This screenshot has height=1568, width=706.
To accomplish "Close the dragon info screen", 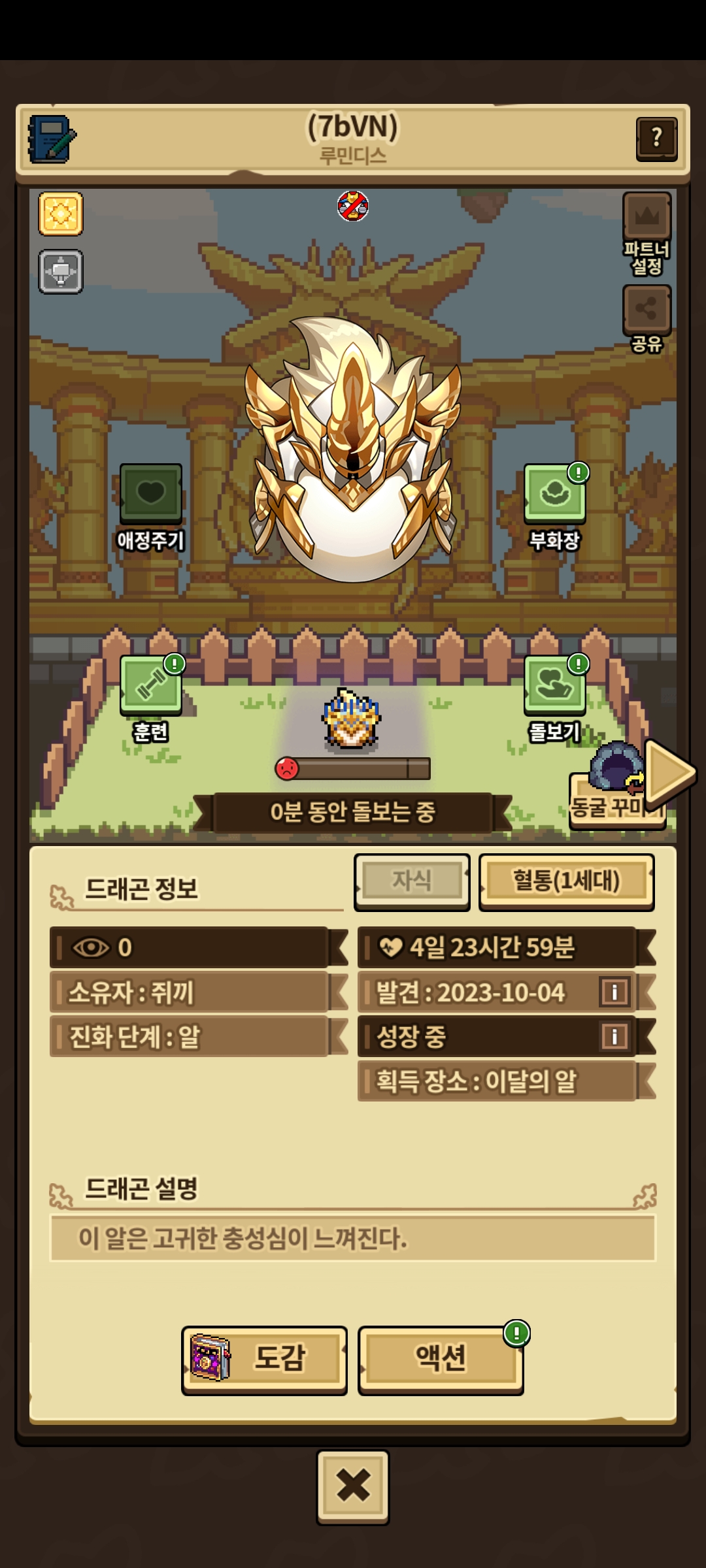I will pyautogui.click(x=353, y=1486).
